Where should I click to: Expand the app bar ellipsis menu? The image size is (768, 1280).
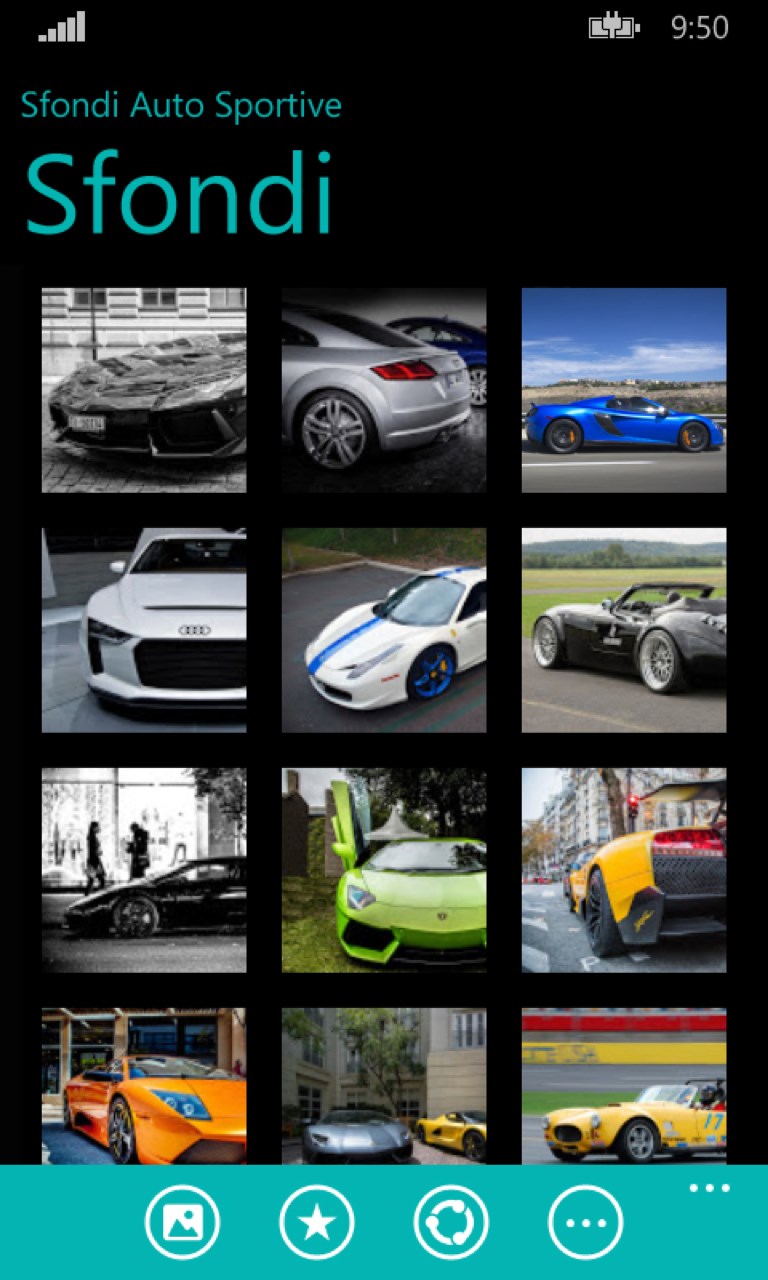point(709,1189)
